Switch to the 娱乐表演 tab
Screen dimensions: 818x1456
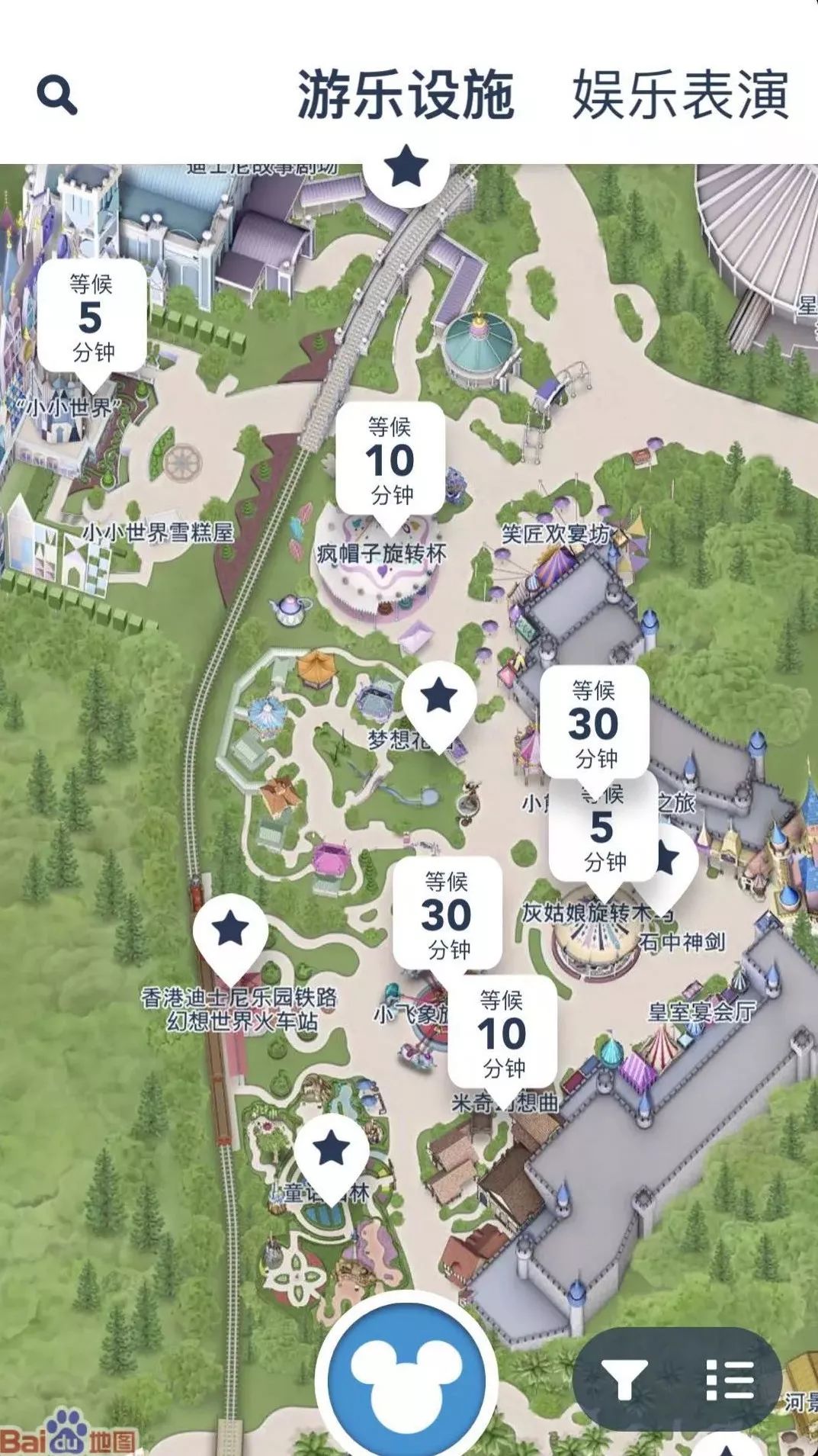pyautogui.click(x=680, y=95)
